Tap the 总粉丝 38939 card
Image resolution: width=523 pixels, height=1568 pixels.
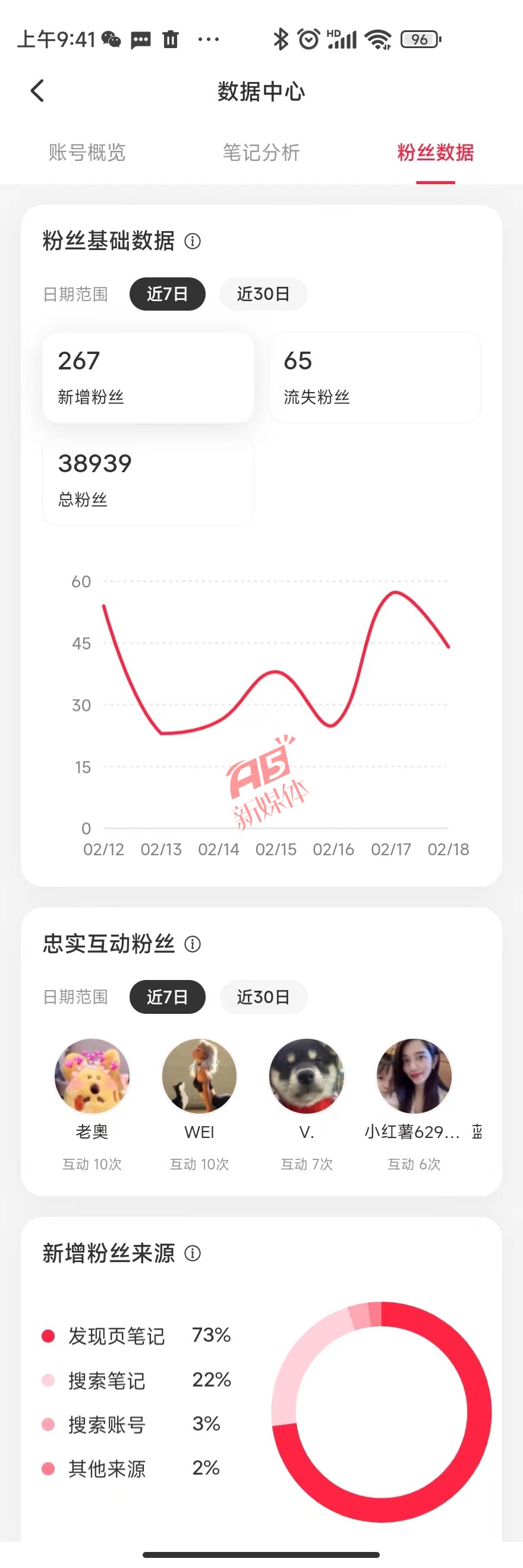[148, 480]
